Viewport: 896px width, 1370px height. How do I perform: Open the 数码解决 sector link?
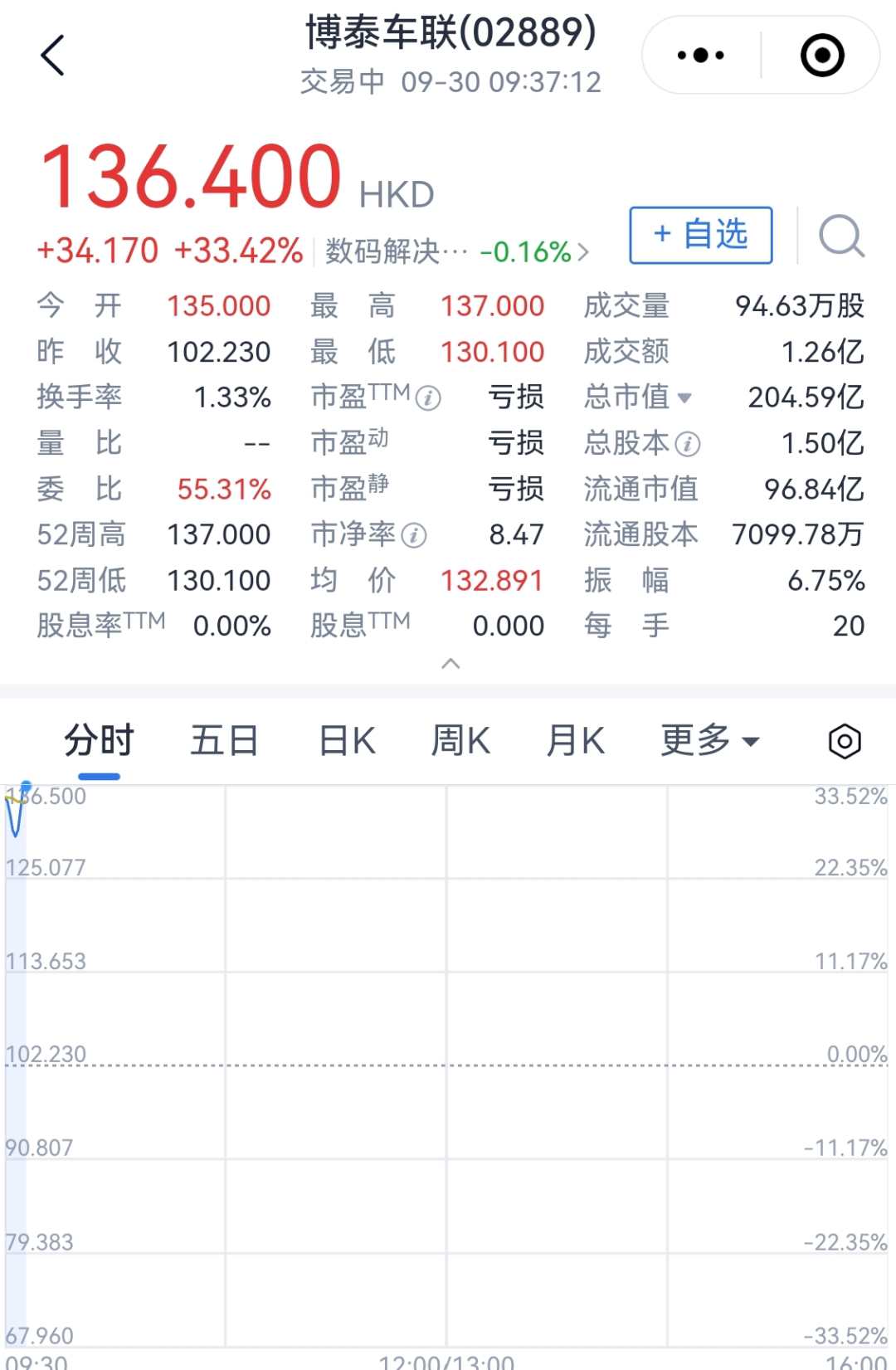point(456,251)
